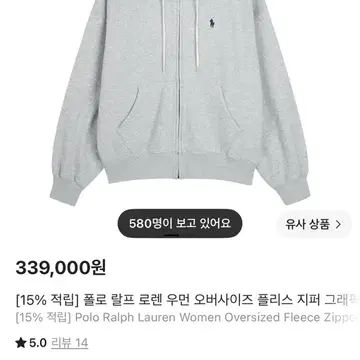Open similar products via 유사 상품
360x360 pixels.
[x=314, y=224]
